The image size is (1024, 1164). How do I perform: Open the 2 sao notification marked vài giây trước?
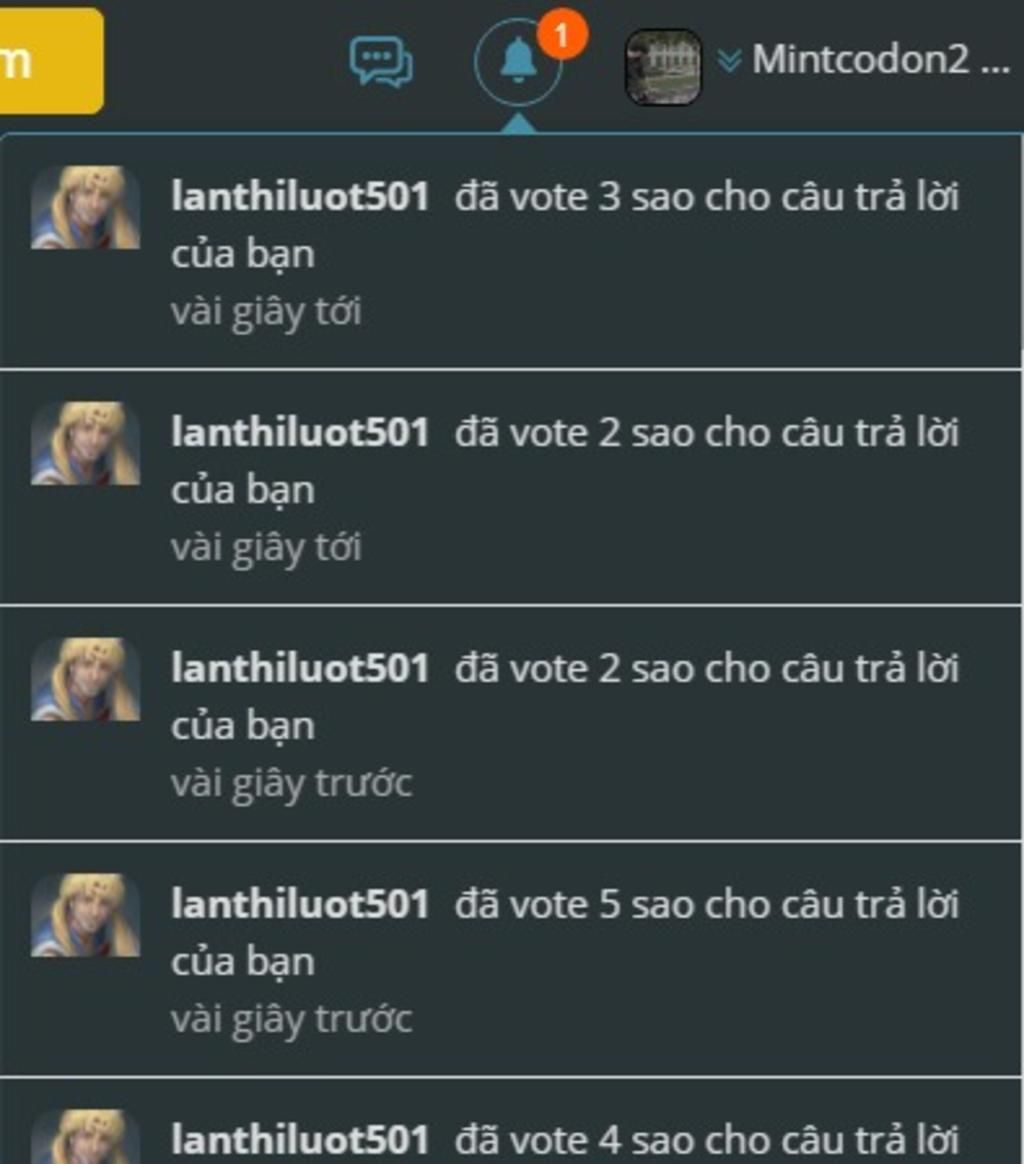(x=564, y=723)
